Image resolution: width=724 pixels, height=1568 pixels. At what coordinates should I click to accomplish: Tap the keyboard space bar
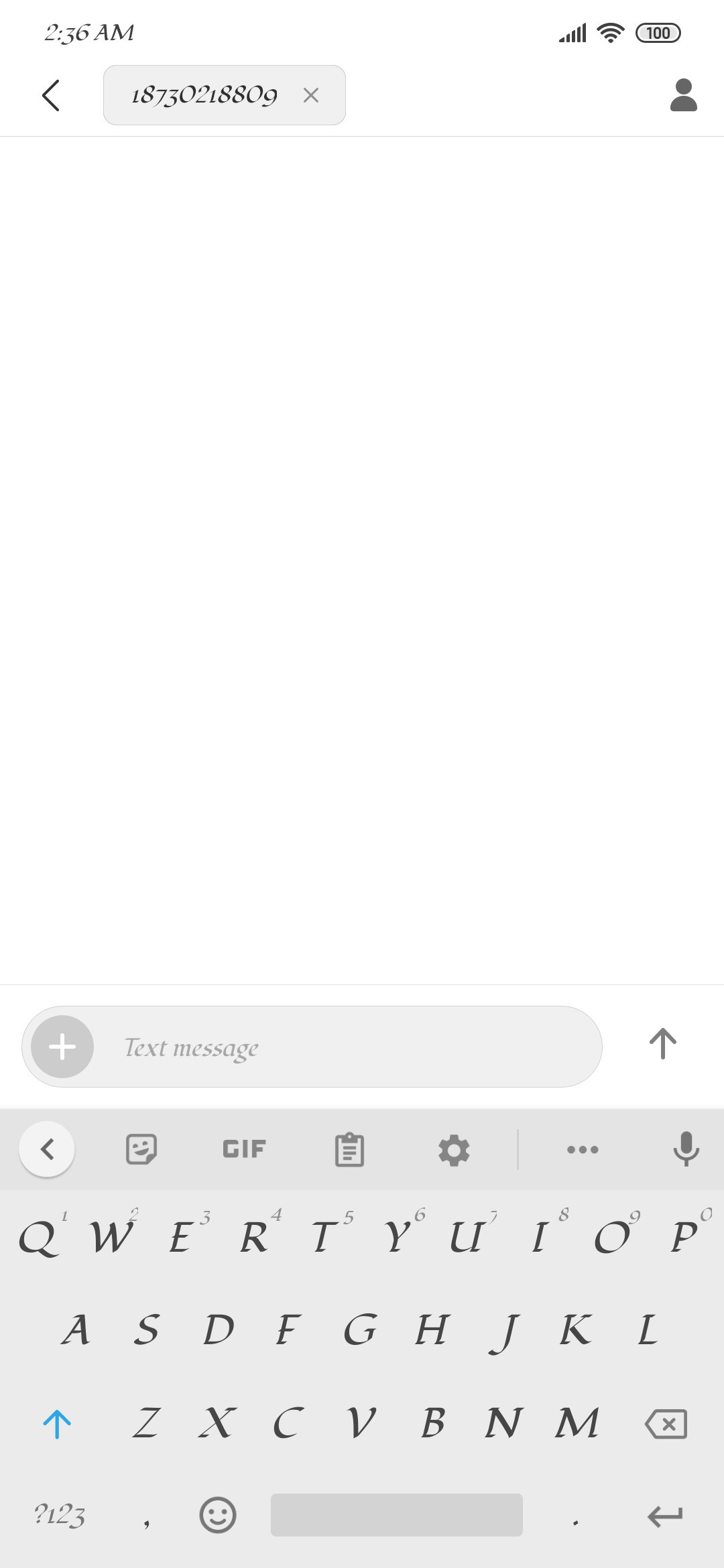pos(397,1515)
